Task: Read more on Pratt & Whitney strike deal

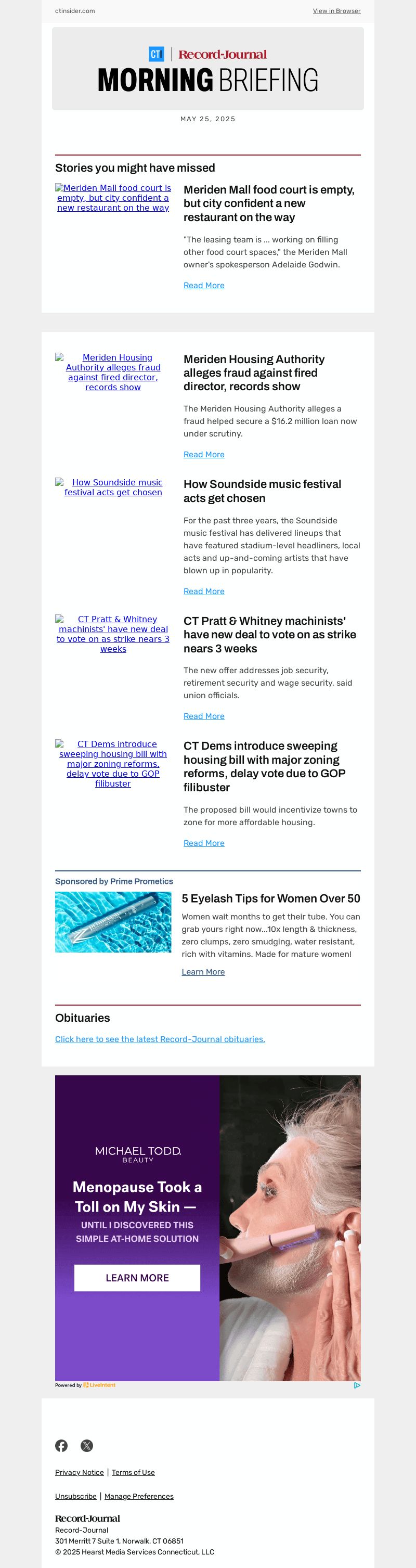Action: point(204,716)
